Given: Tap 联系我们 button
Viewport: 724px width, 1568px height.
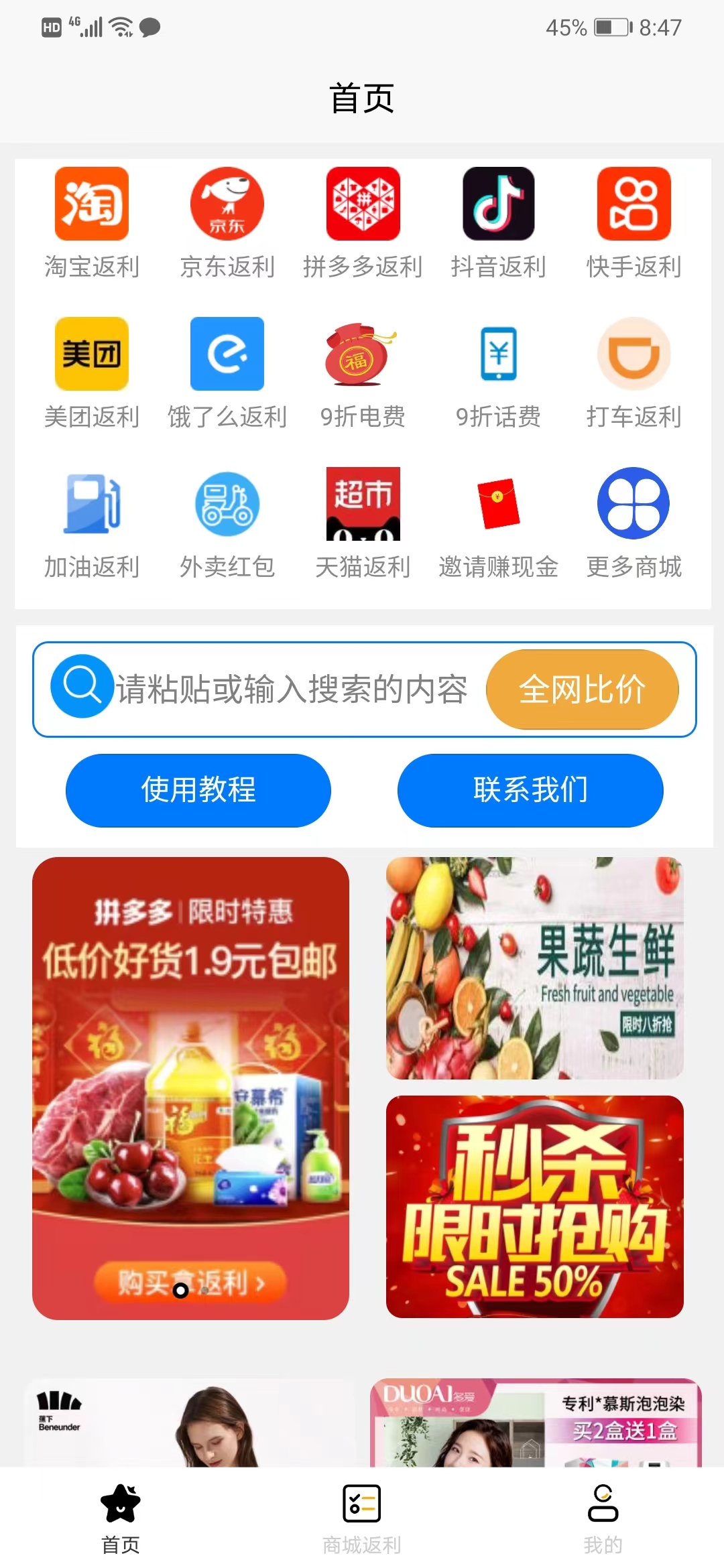Looking at the screenshot, I should coord(530,791).
